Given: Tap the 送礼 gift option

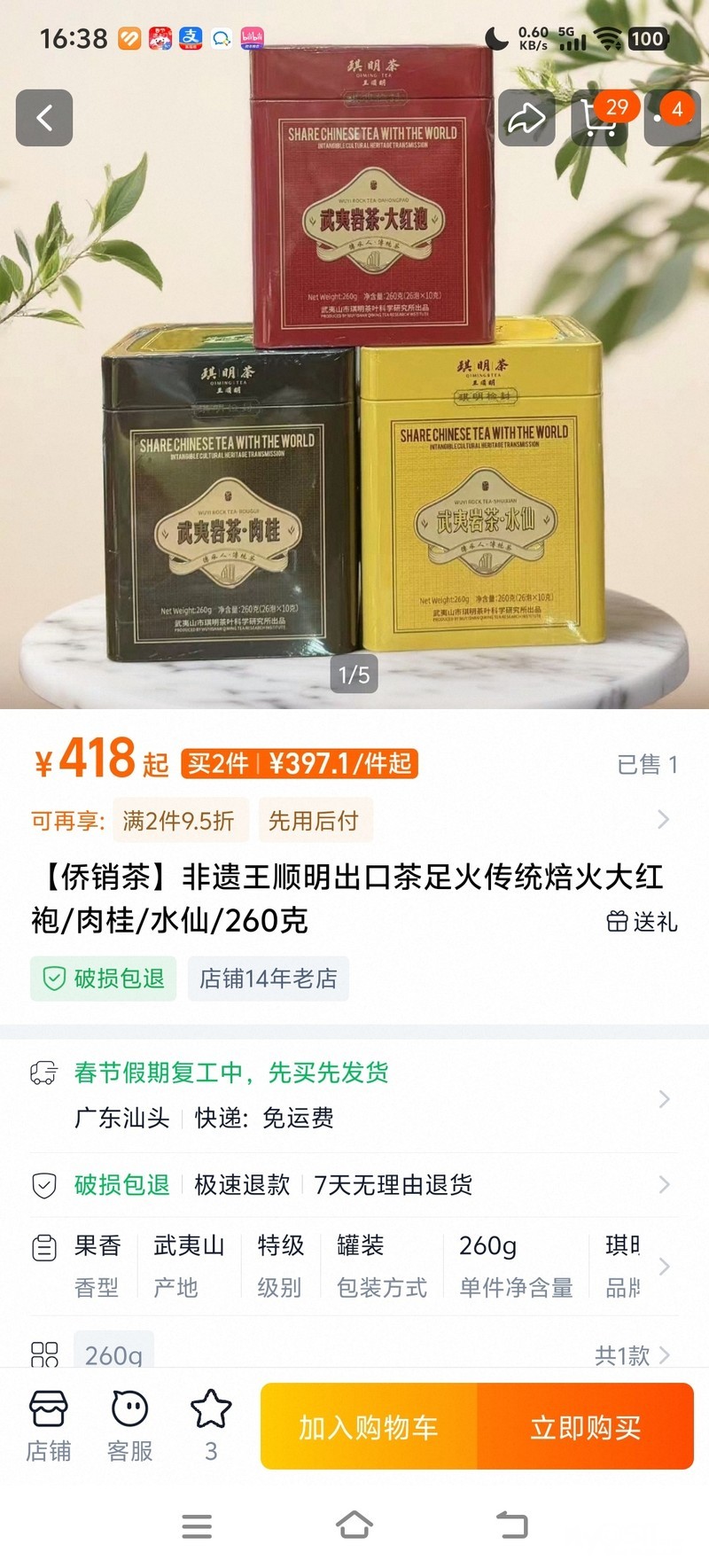Looking at the screenshot, I should click(643, 922).
